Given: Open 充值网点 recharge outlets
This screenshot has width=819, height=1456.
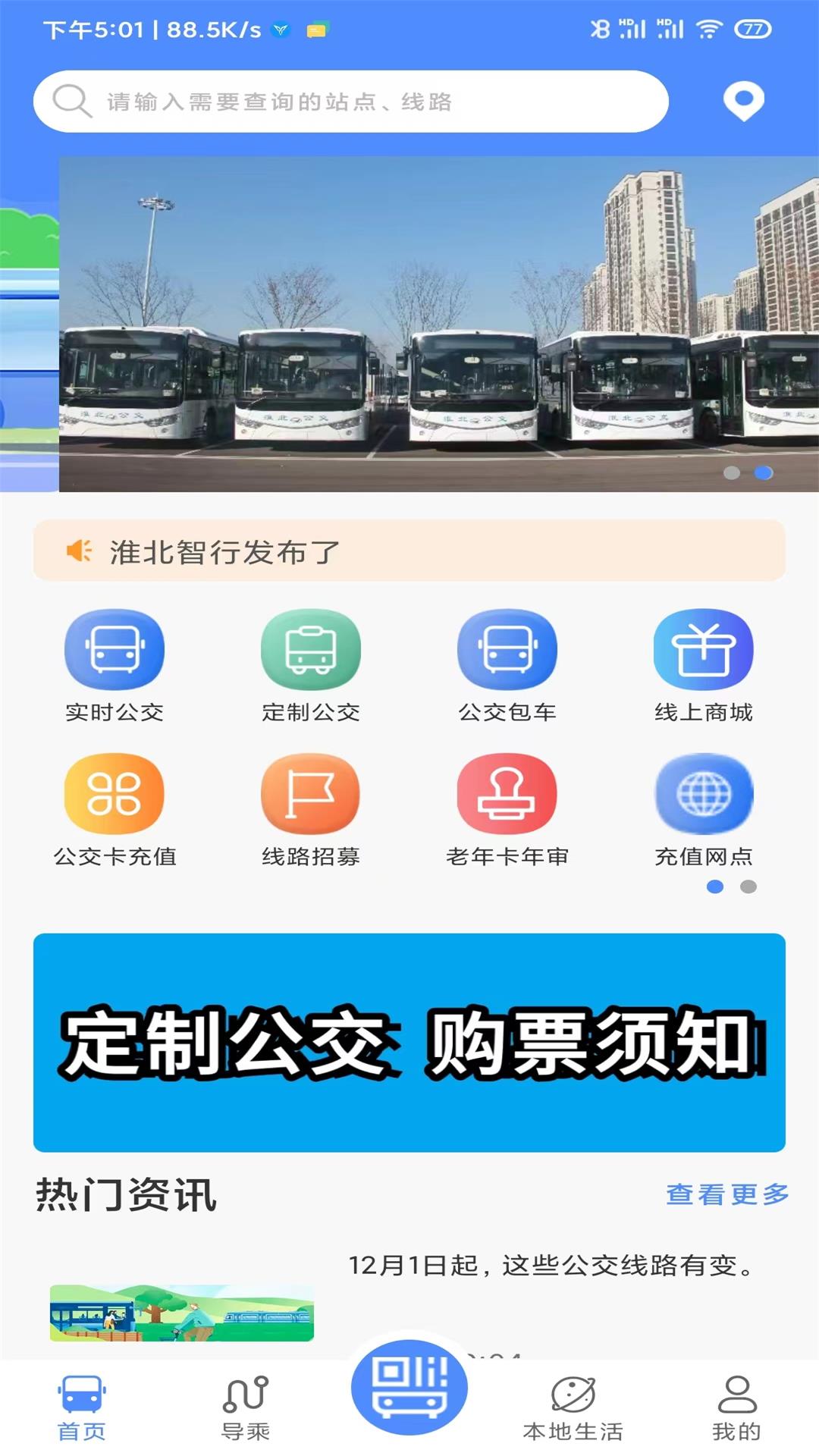Looking at the screenshot, I should (x=703, y=809).
